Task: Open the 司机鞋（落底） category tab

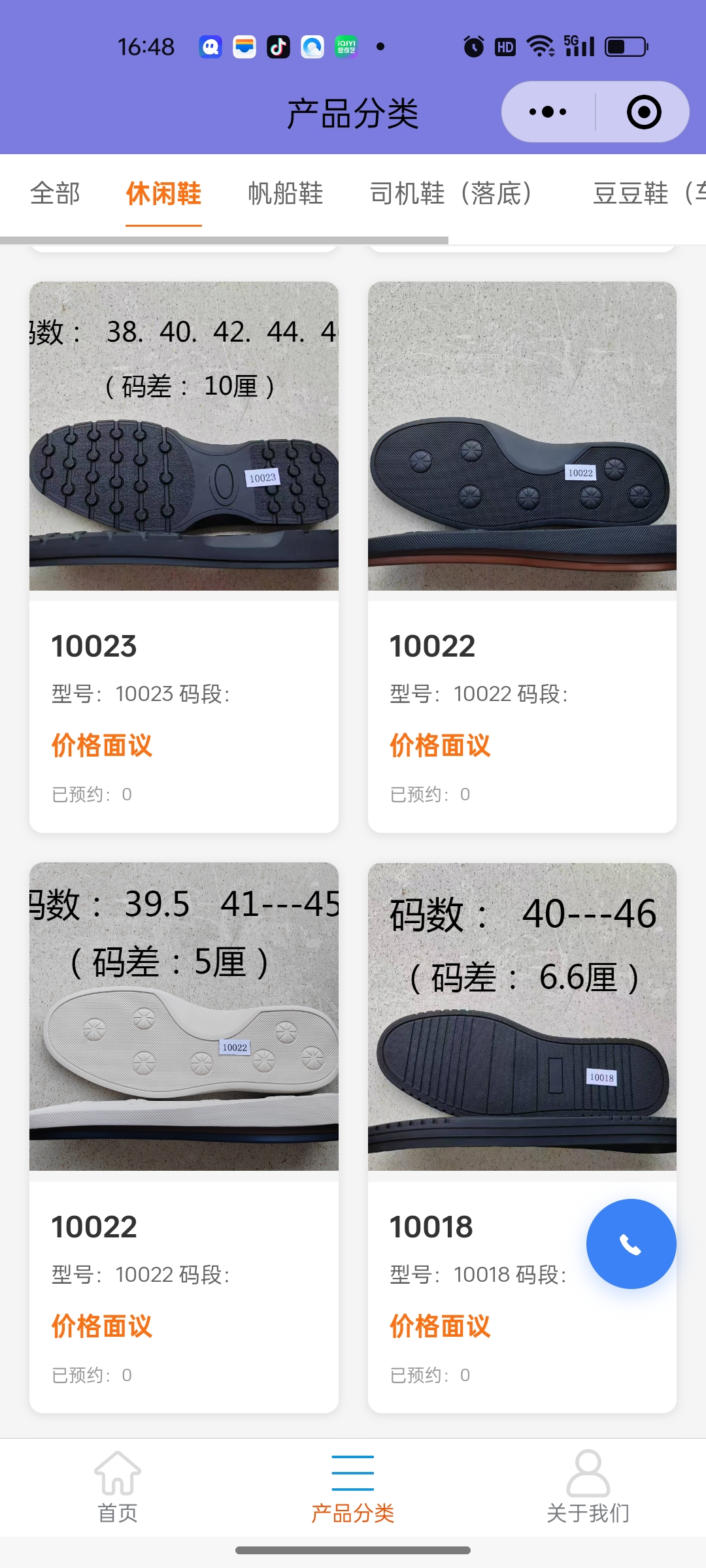Action: pyautogui.click(x=451, y=193)
